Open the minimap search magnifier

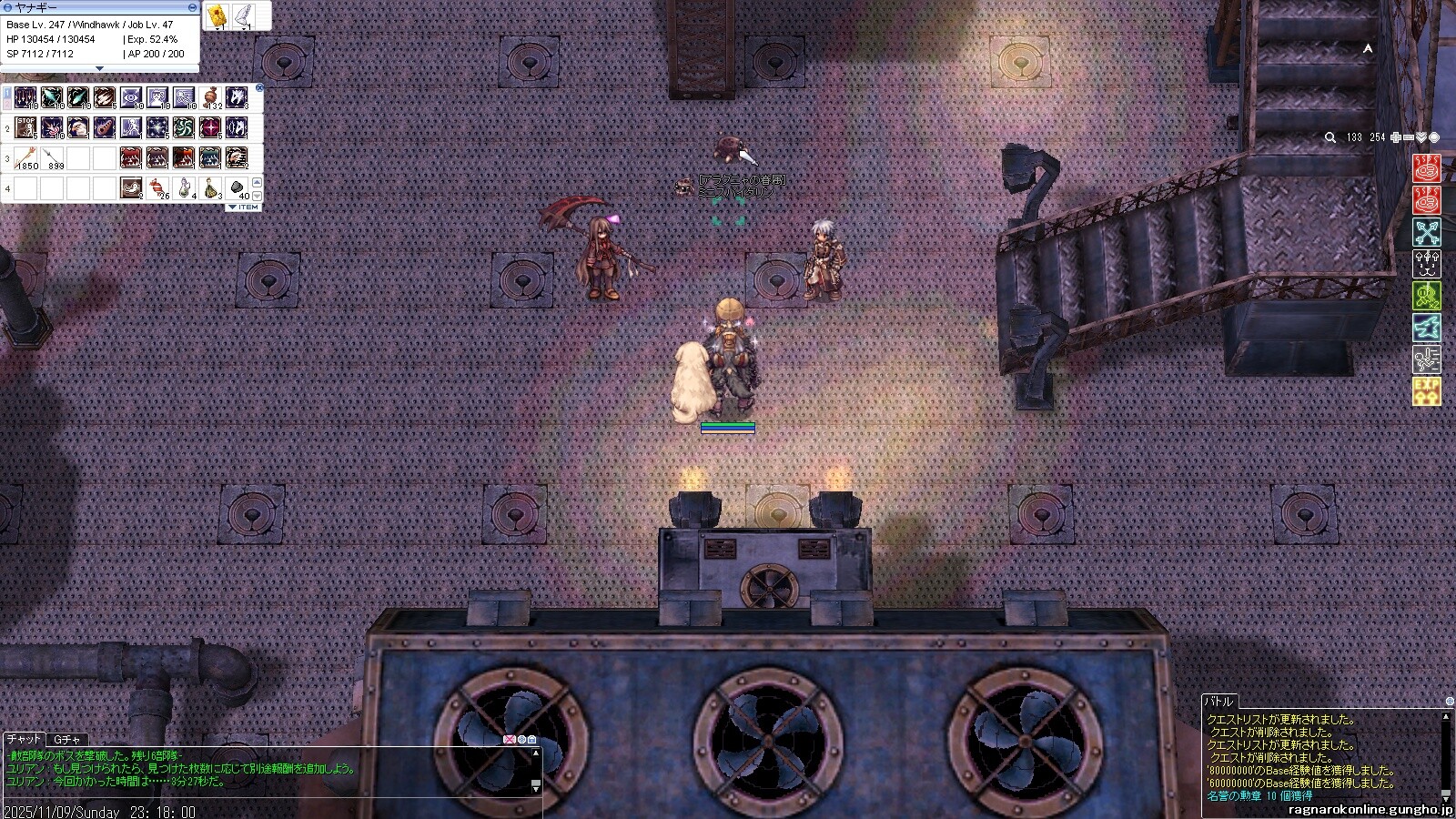(1330, 137)
